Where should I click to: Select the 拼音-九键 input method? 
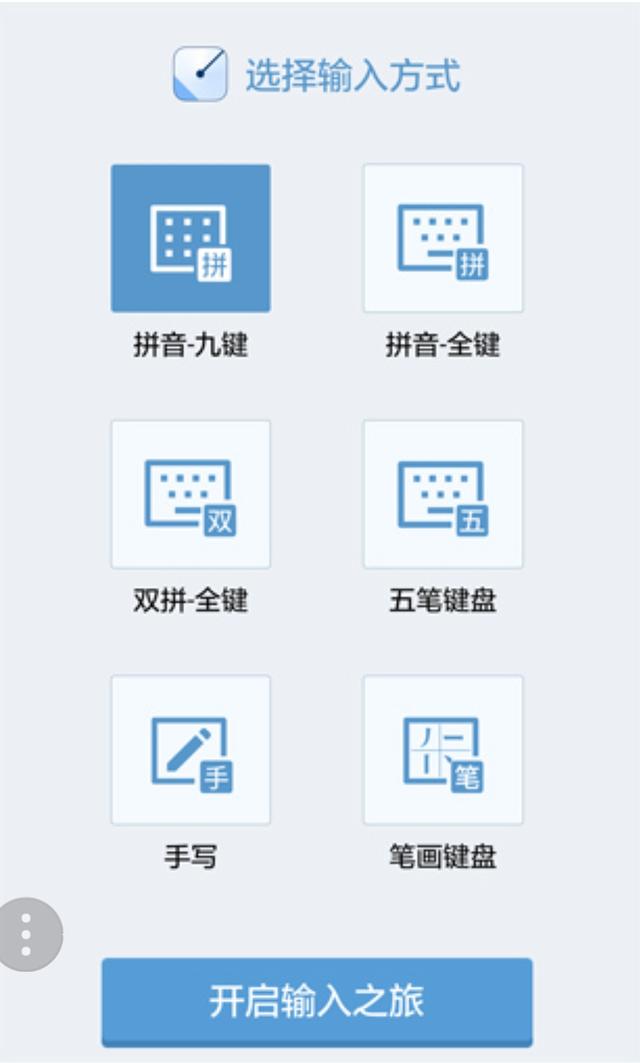191,238
